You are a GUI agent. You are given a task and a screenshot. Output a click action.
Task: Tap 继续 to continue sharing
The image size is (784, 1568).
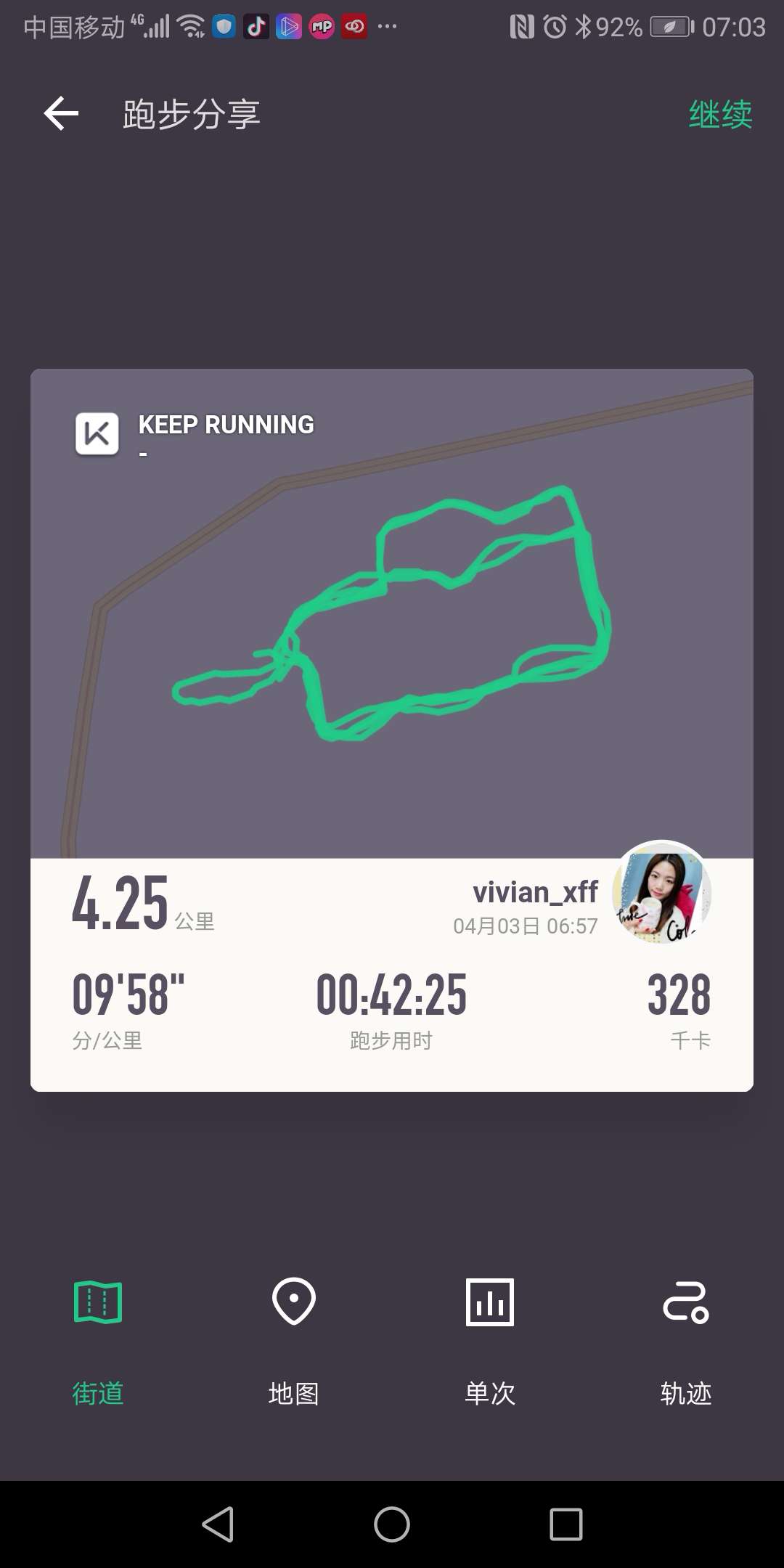(720, 115)
